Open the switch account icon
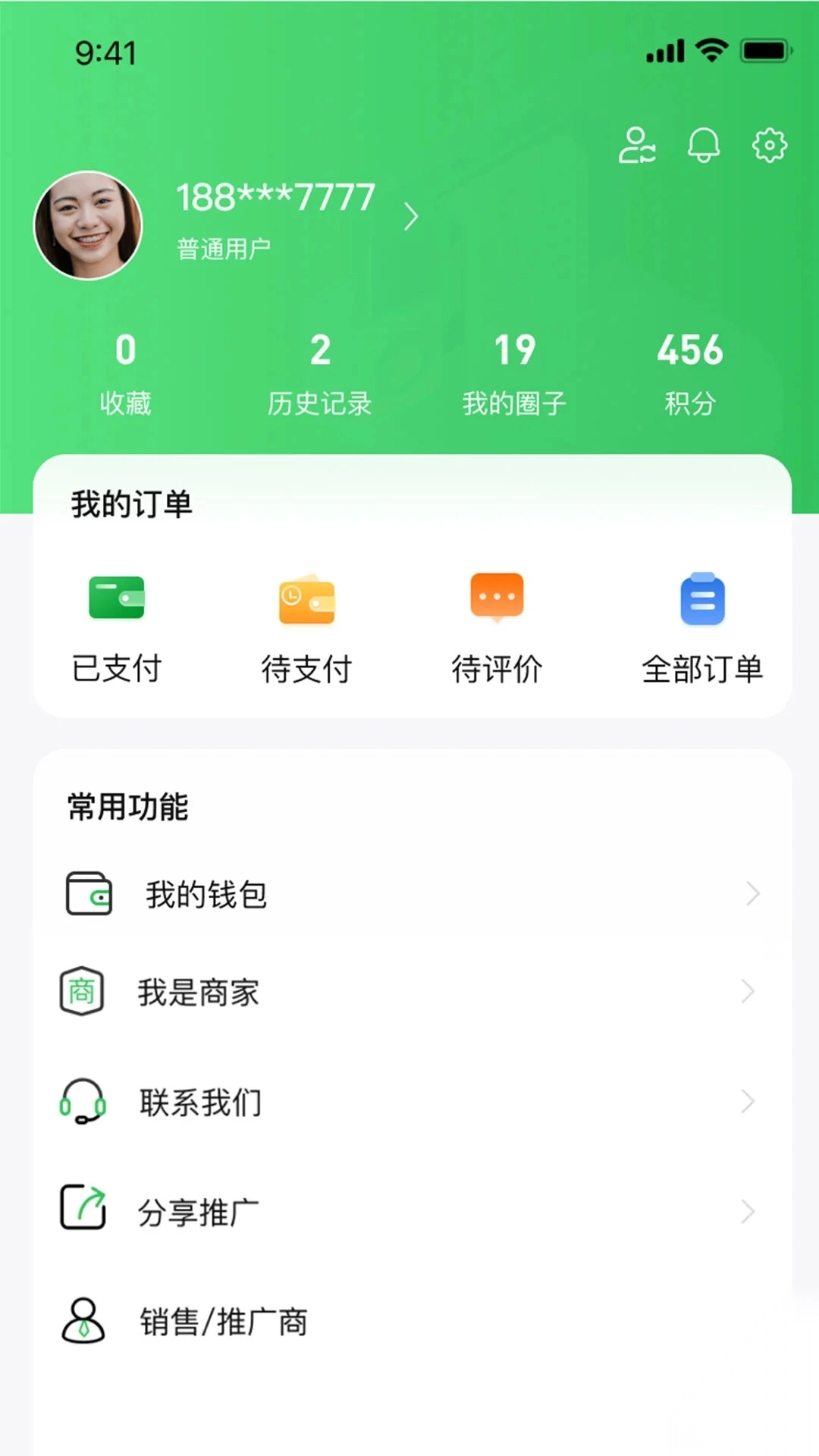The width and height of the screenshot is (819, 1456). tap(637, 145)
